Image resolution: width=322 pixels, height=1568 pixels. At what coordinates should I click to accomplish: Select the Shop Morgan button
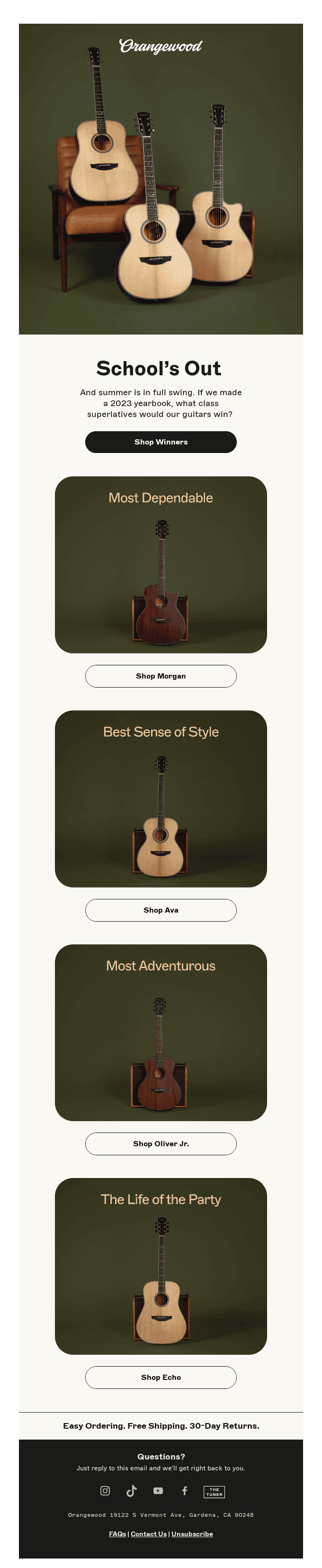click(x=161, y=676)
